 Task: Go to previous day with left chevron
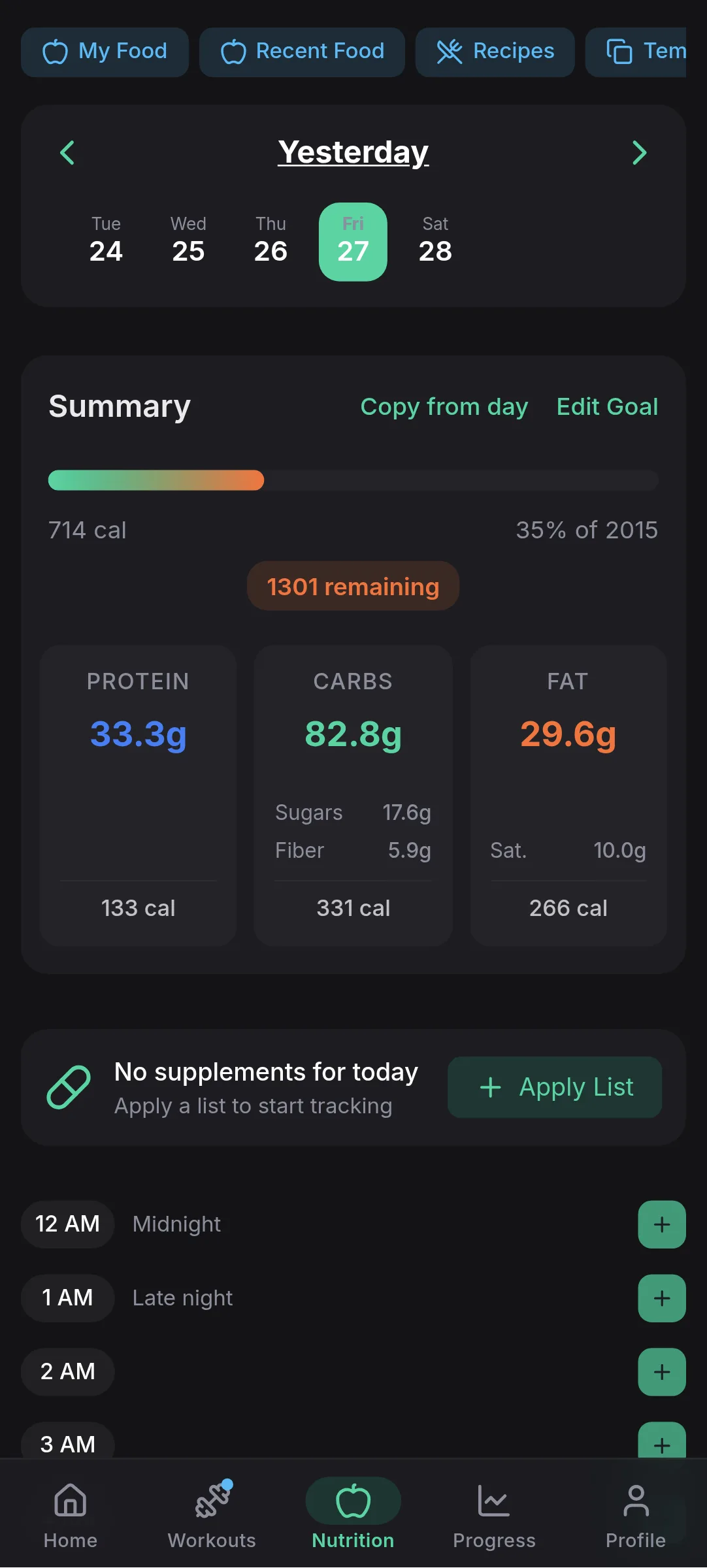[67, 152]
